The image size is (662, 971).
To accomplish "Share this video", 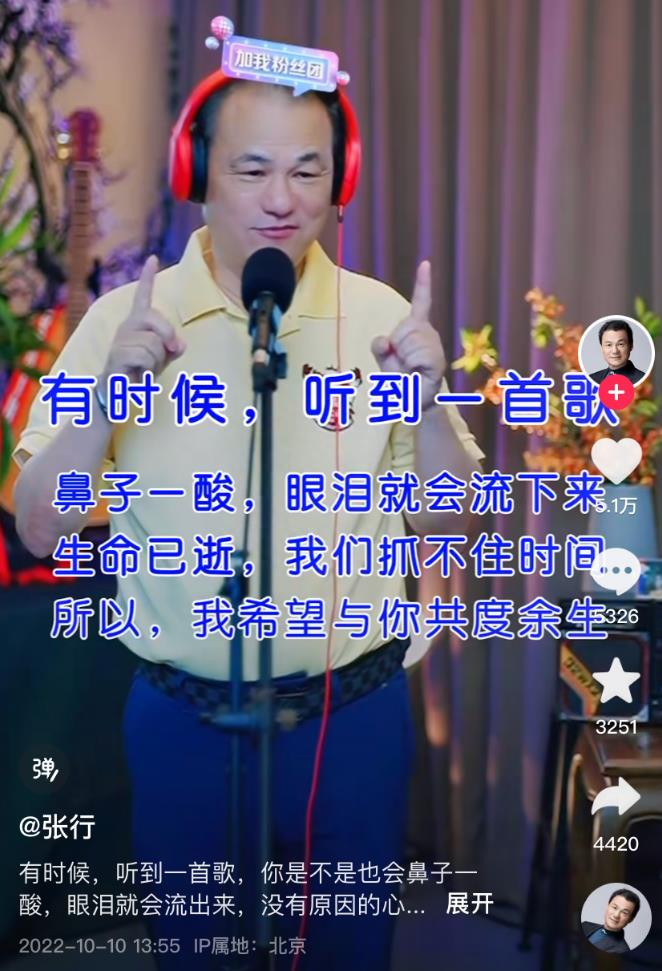I will [x=616, y=798].
